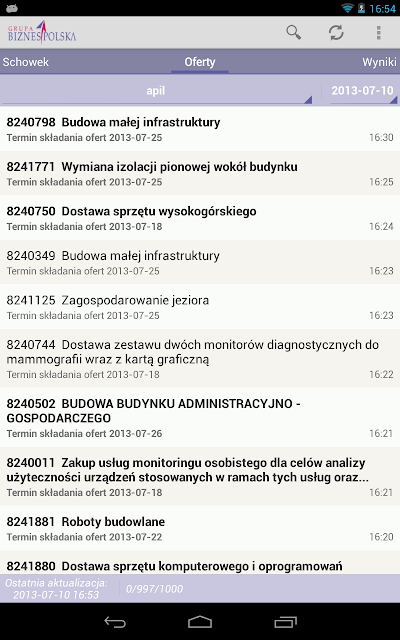Open offer 8240349 Budowa małej infrastruktury
400x640 pixels.
pyautogui.click(x=200, y=262)
